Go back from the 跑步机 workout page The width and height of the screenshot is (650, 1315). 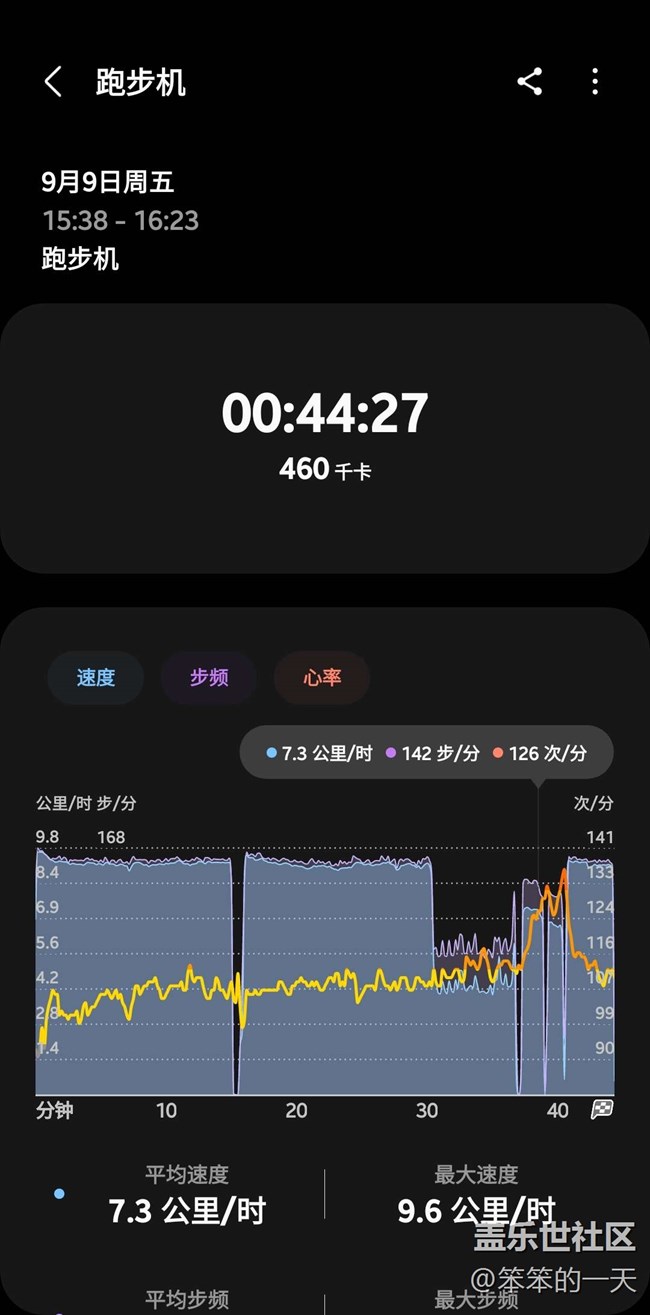pos(53,82)
